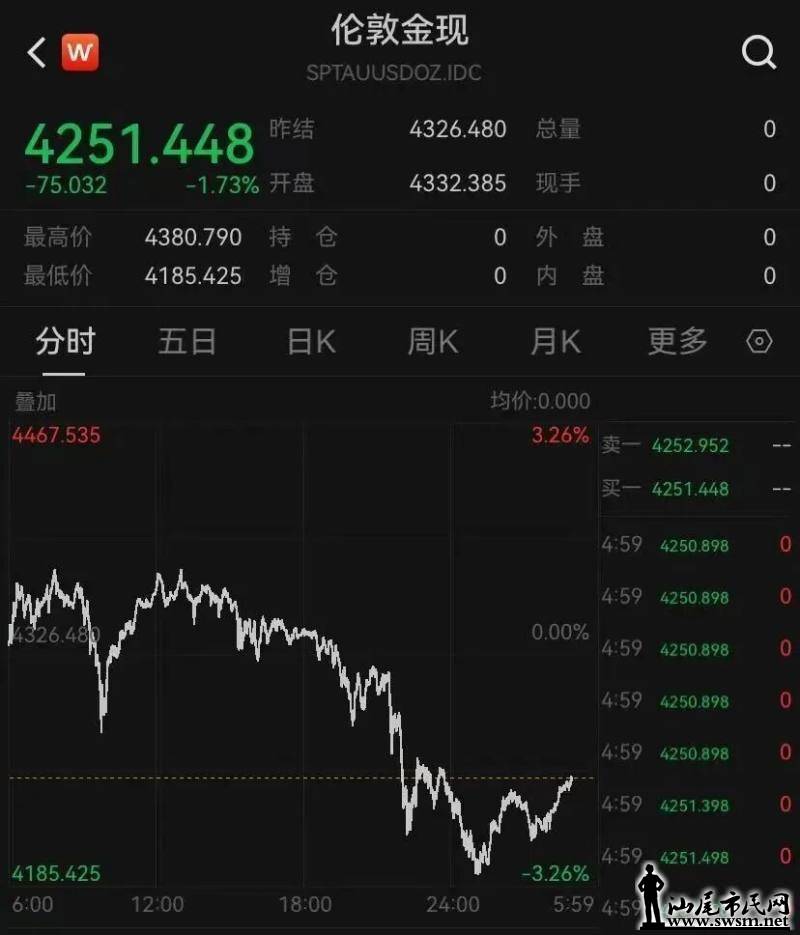Open chart settings hexagon icon
The width and height of the screenshot is (800, 935).
click(x=760, y=342)
